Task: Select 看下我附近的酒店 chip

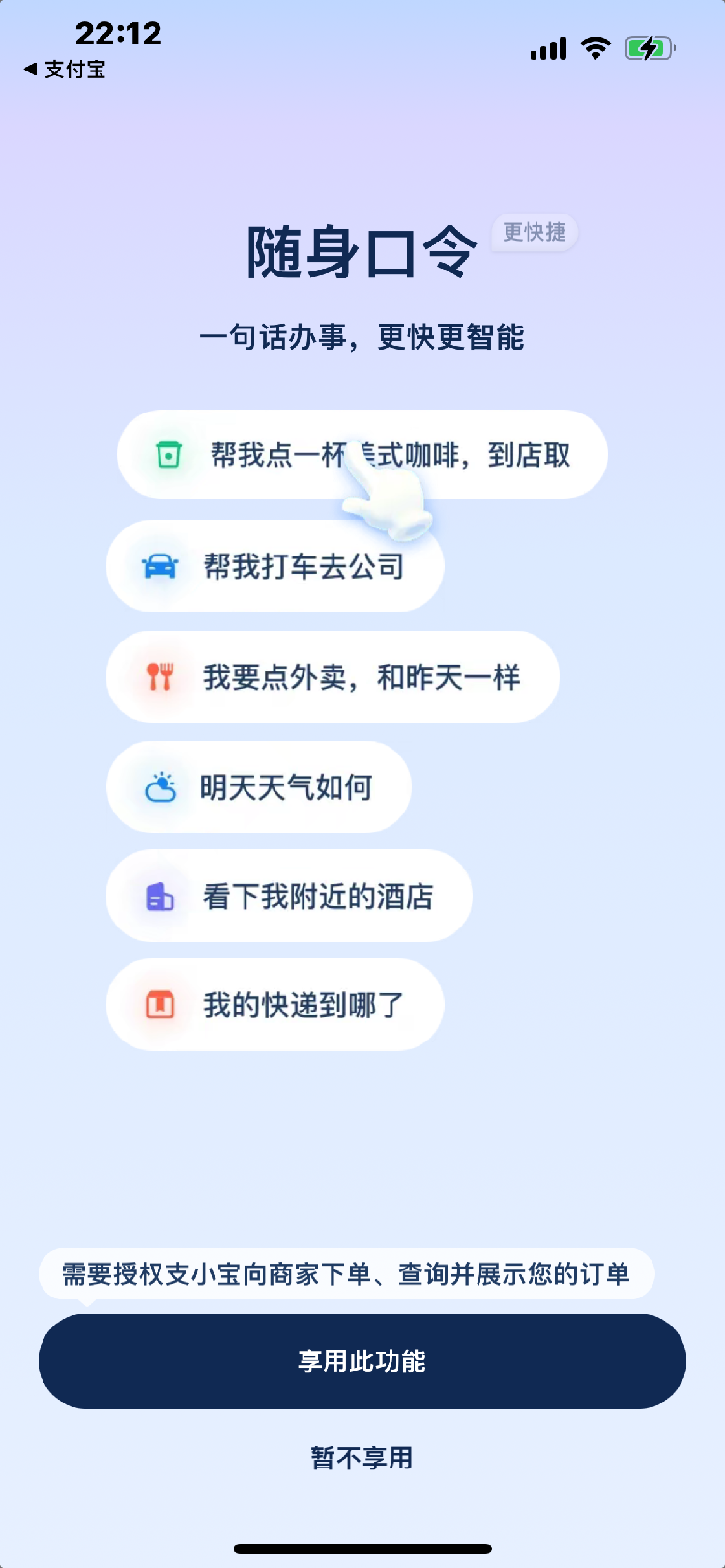Action: 289,896
